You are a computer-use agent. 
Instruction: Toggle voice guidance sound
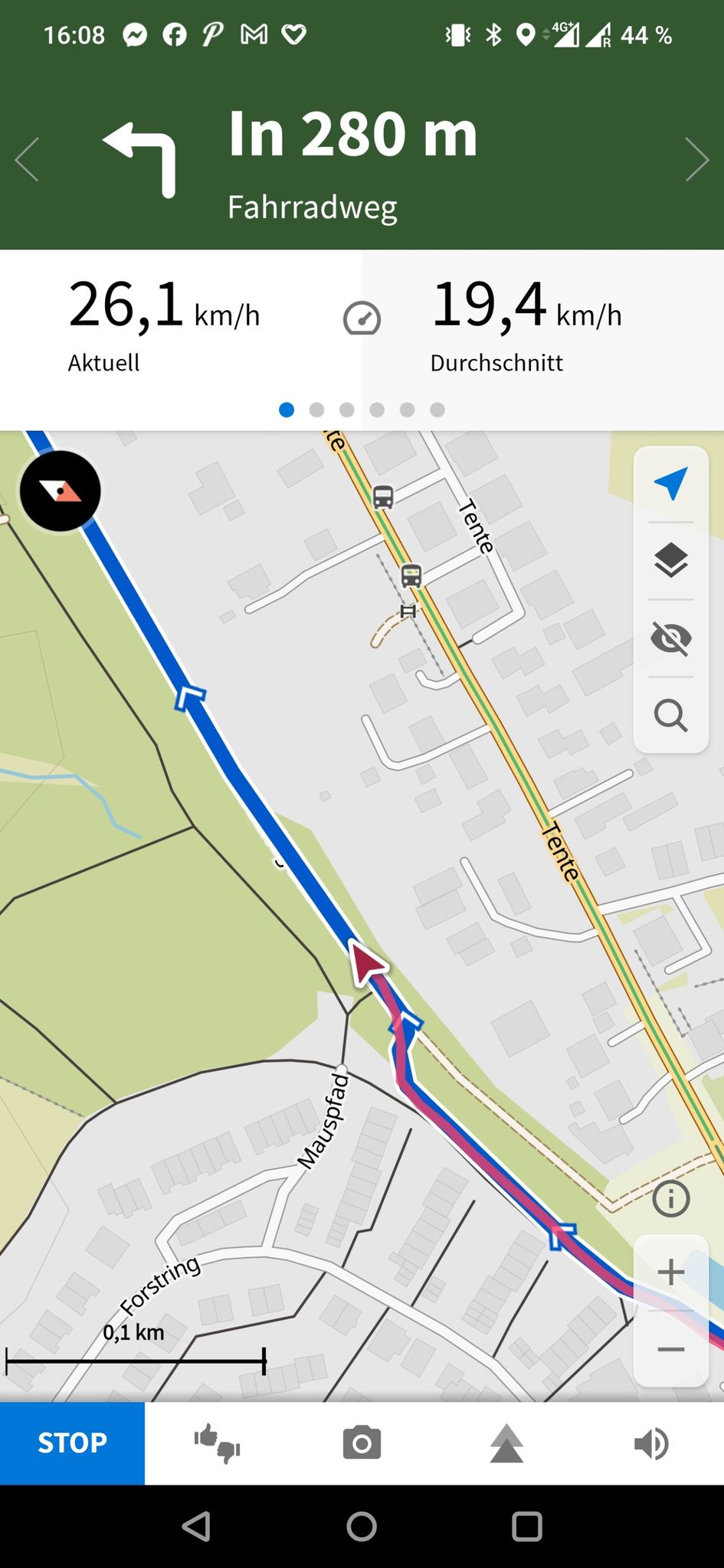coord(651,1444)
